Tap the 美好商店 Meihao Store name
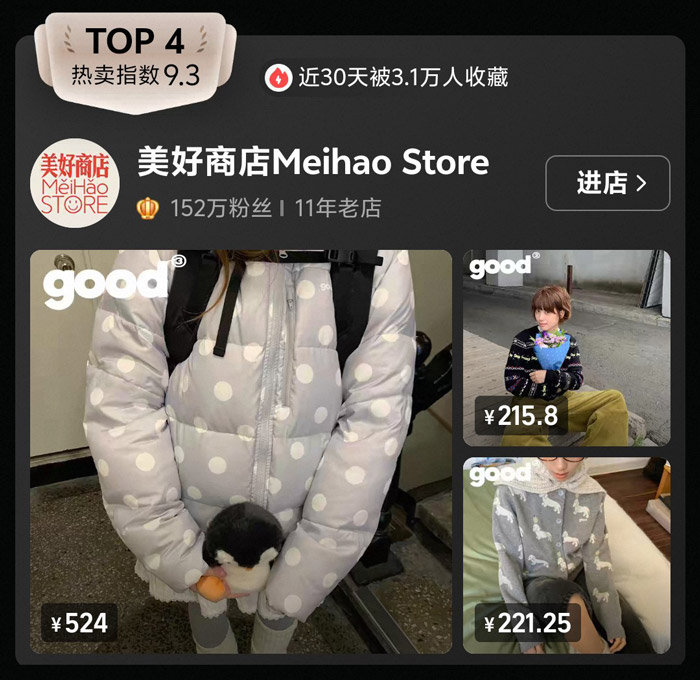Image resolution: width=700 pixels, height=680 pixels. (313, 162)
